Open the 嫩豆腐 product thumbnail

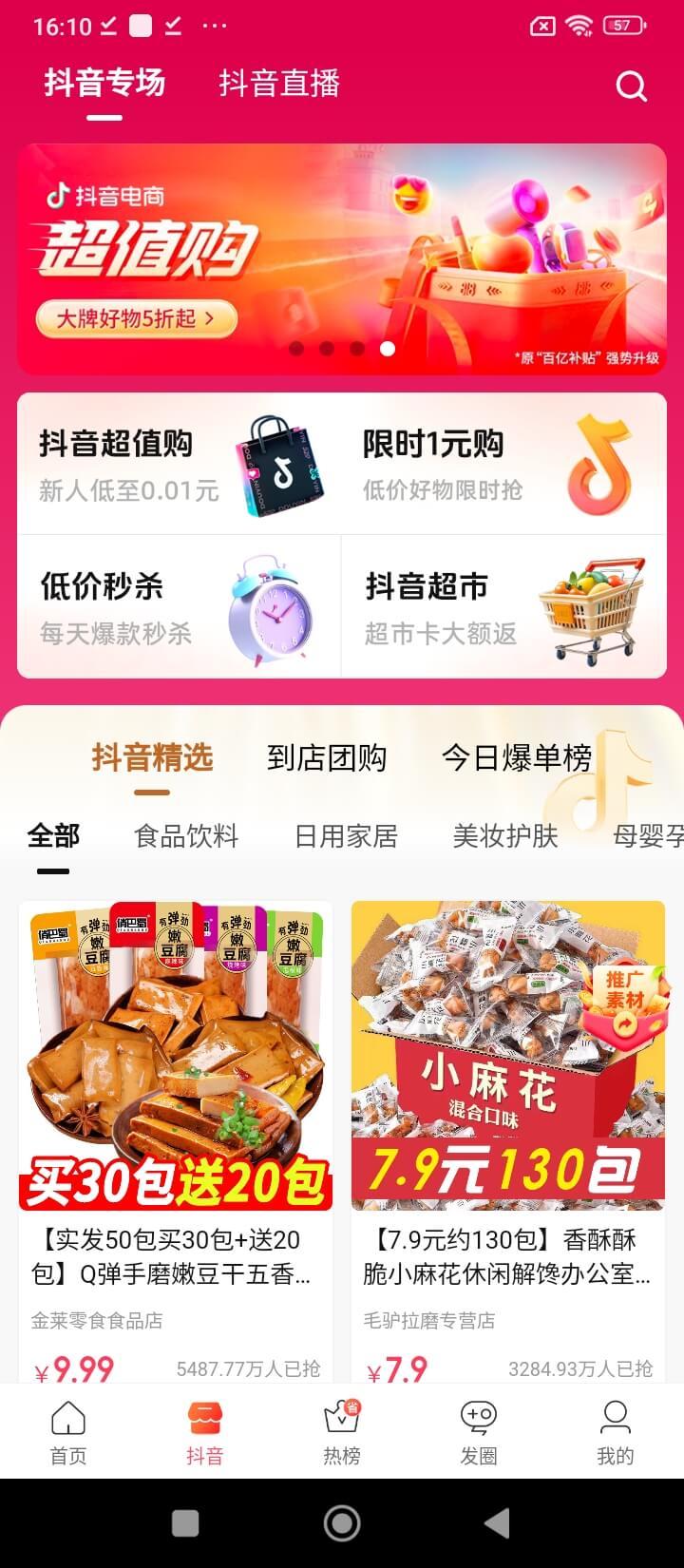click(177, 1055)
